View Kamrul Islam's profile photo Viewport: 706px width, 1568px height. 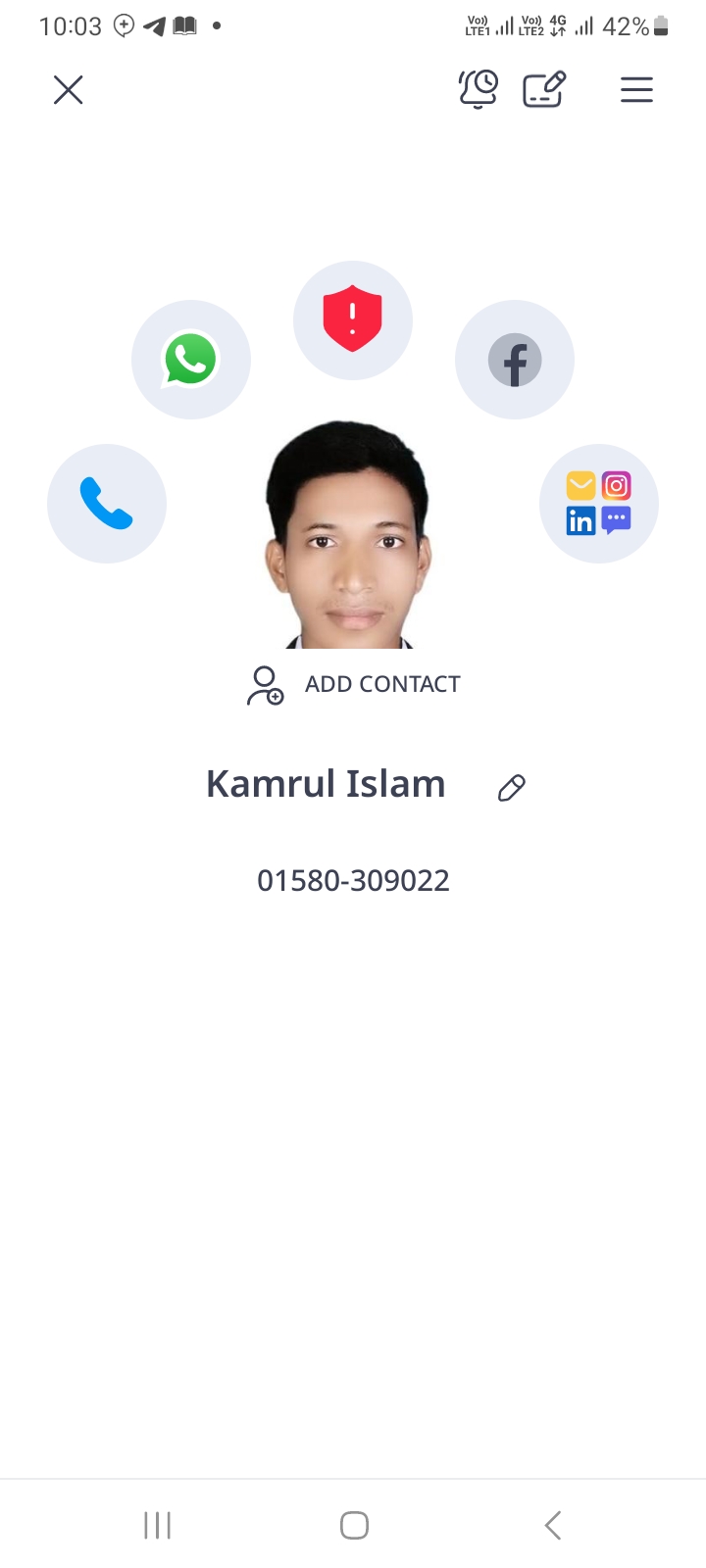click(347, 535)
